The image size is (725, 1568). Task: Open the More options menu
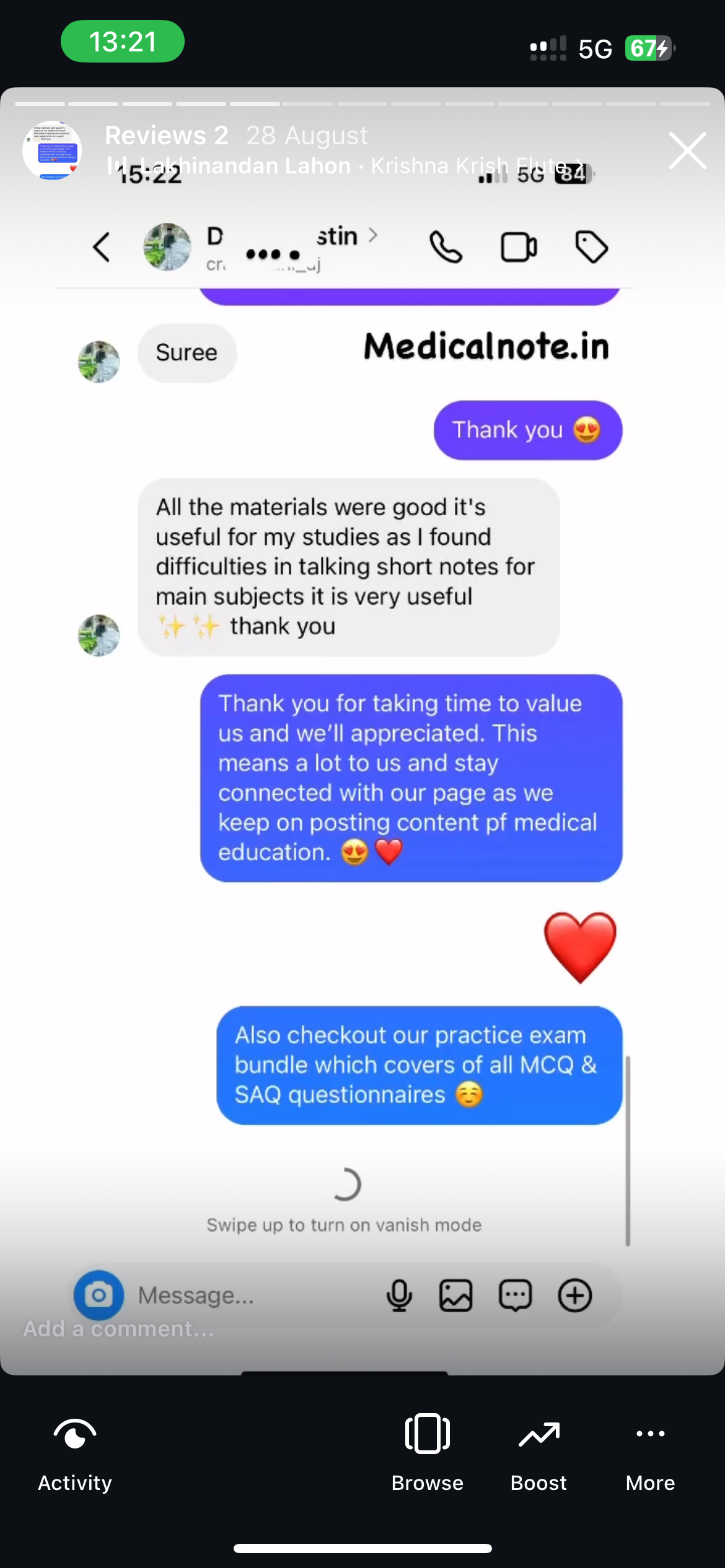click(650, 1450)
